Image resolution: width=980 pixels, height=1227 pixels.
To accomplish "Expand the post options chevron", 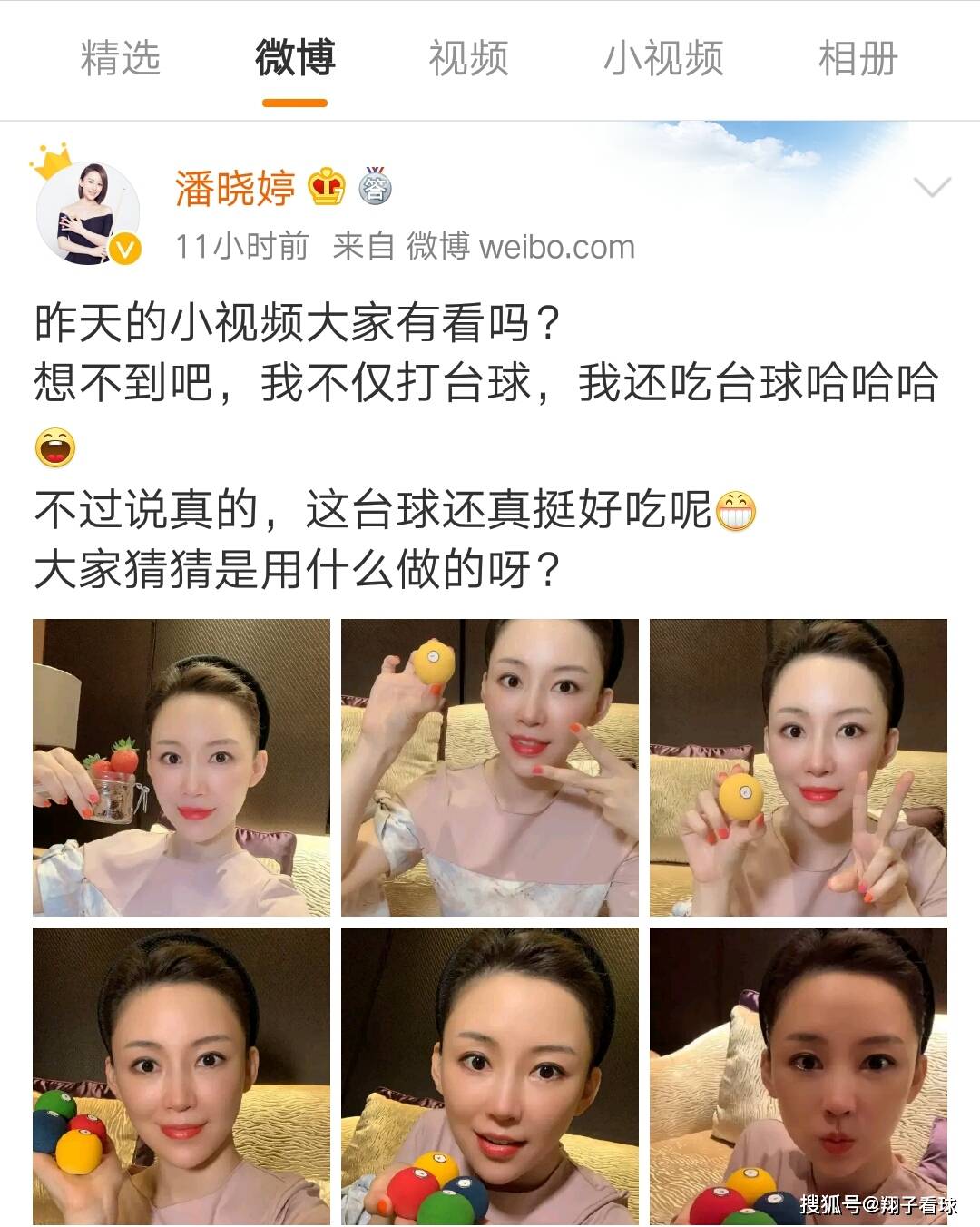I will point(932,188).
